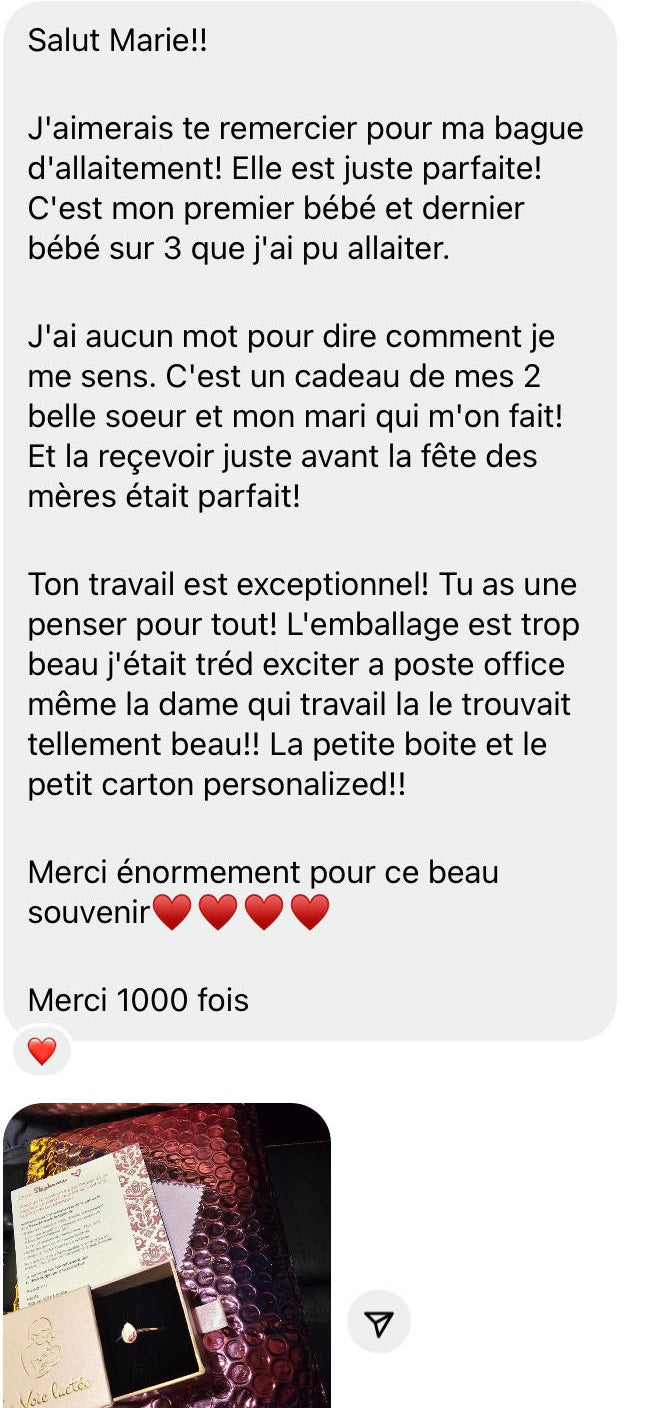Tap the heart reaction under the message
The image size is (647, 1408).
pos(42,1051)
